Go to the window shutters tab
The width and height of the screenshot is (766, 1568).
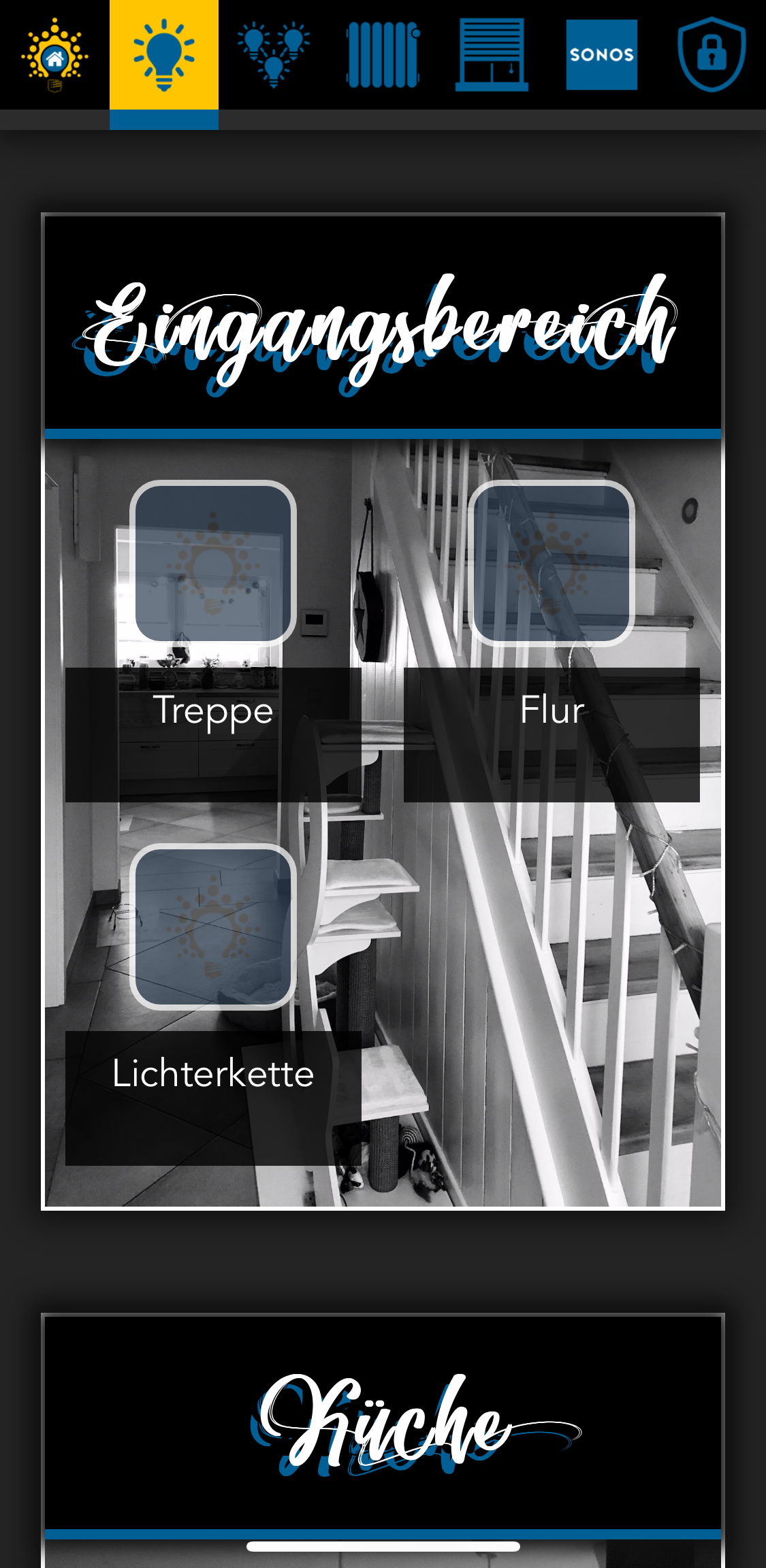point(492,54)
